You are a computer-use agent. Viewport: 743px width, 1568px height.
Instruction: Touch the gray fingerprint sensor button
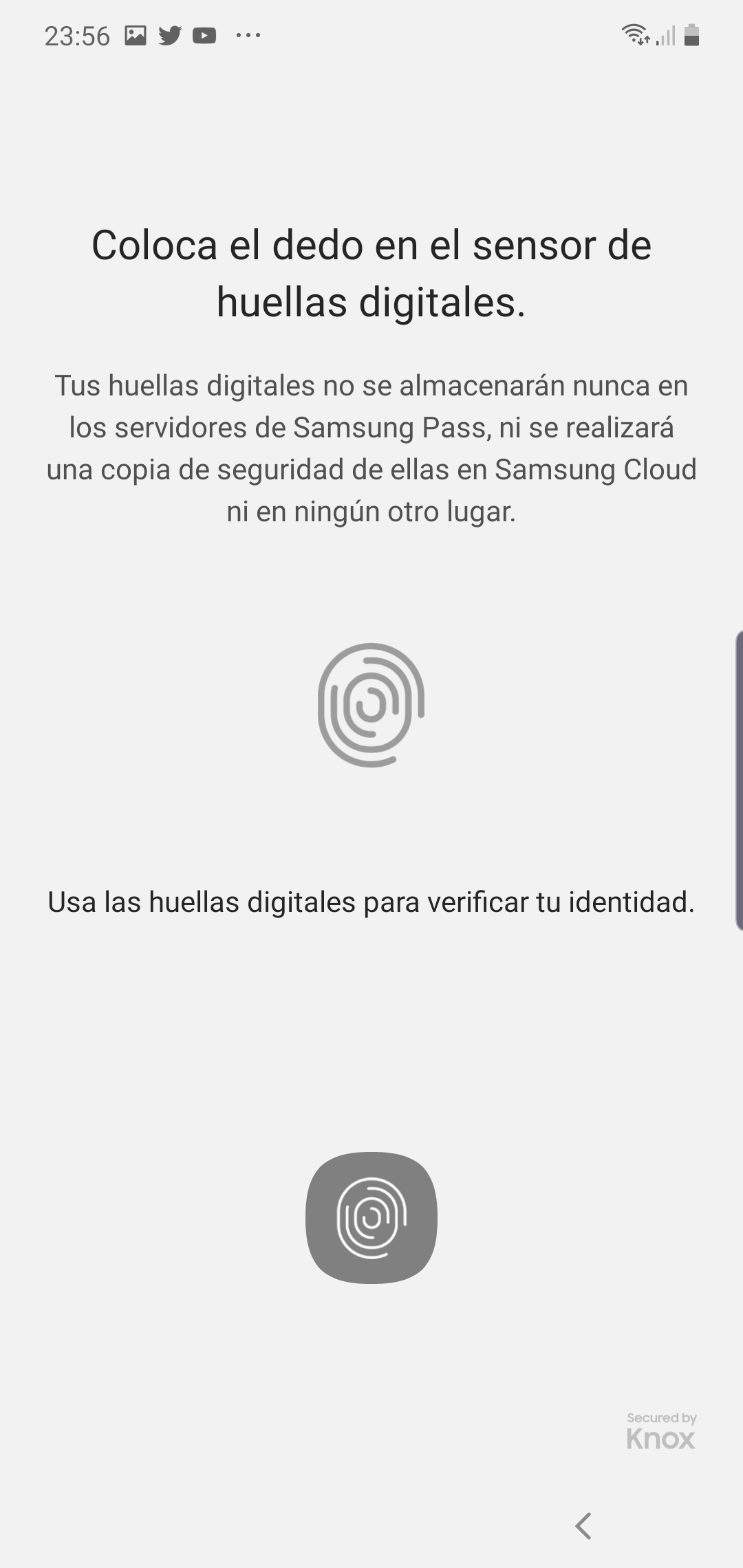(371, 1217)
